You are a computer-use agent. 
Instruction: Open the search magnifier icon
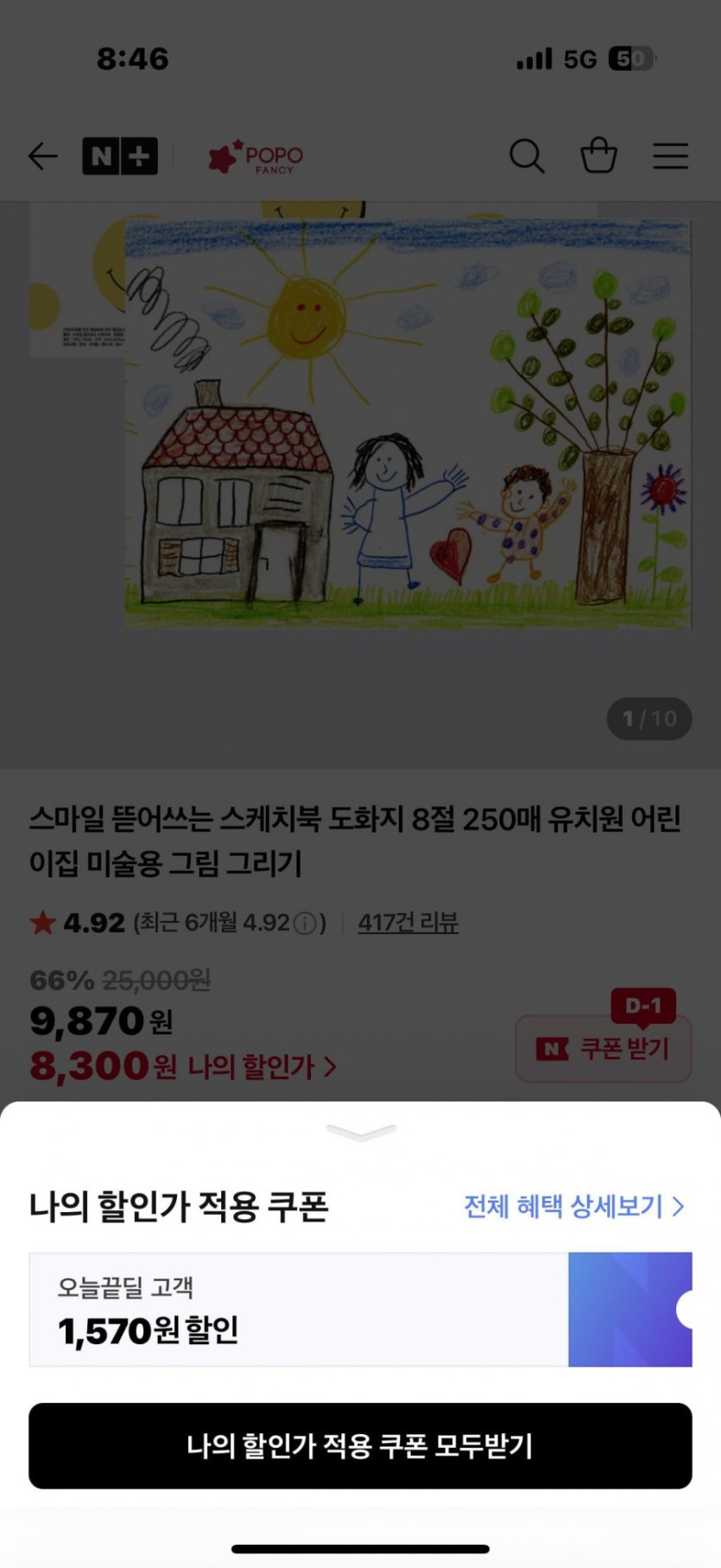527,156
